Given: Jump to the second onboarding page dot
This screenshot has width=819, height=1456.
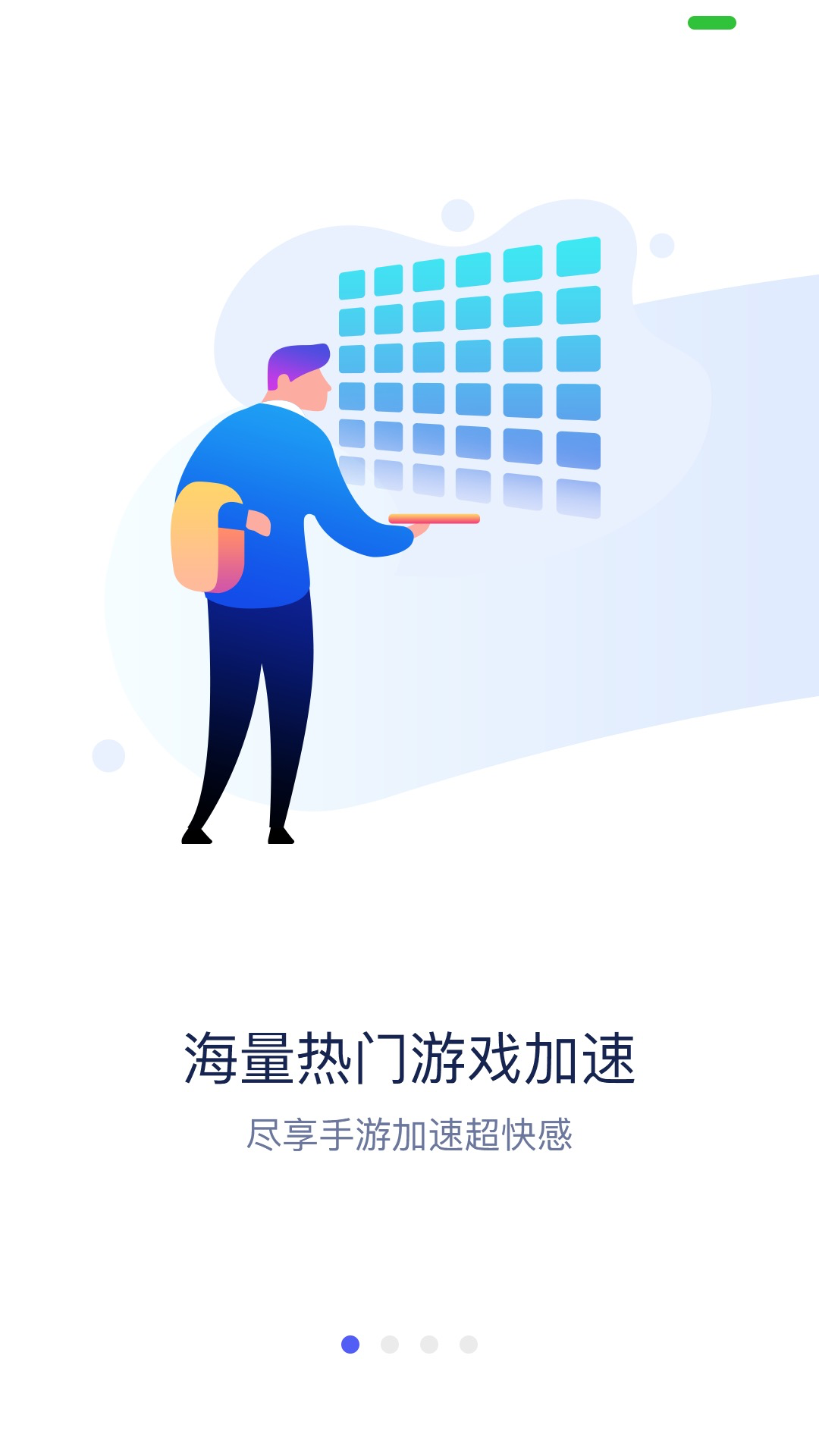Looking at the screenshot, I should coord(390,1345).
